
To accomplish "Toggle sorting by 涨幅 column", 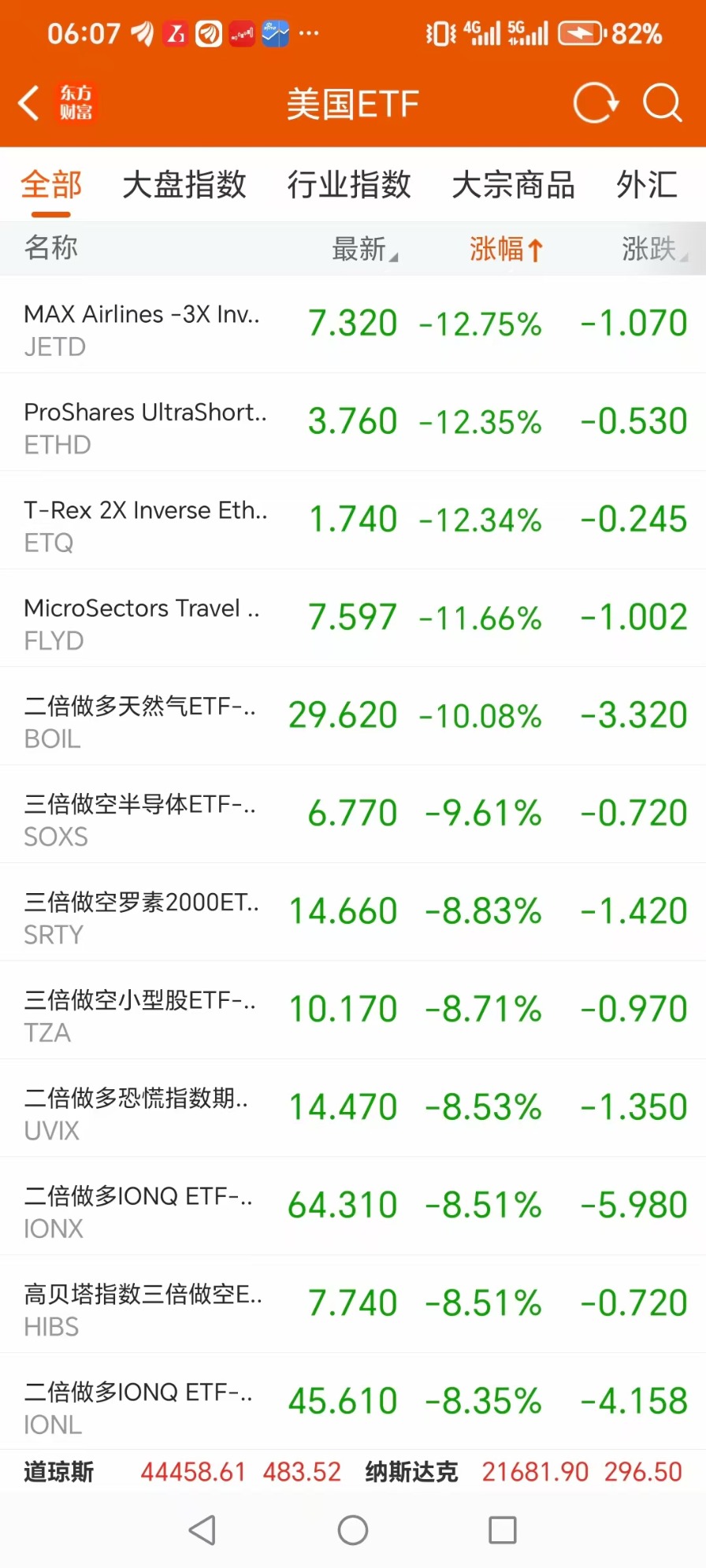I will pyautogui.click(x=506, y=249).
